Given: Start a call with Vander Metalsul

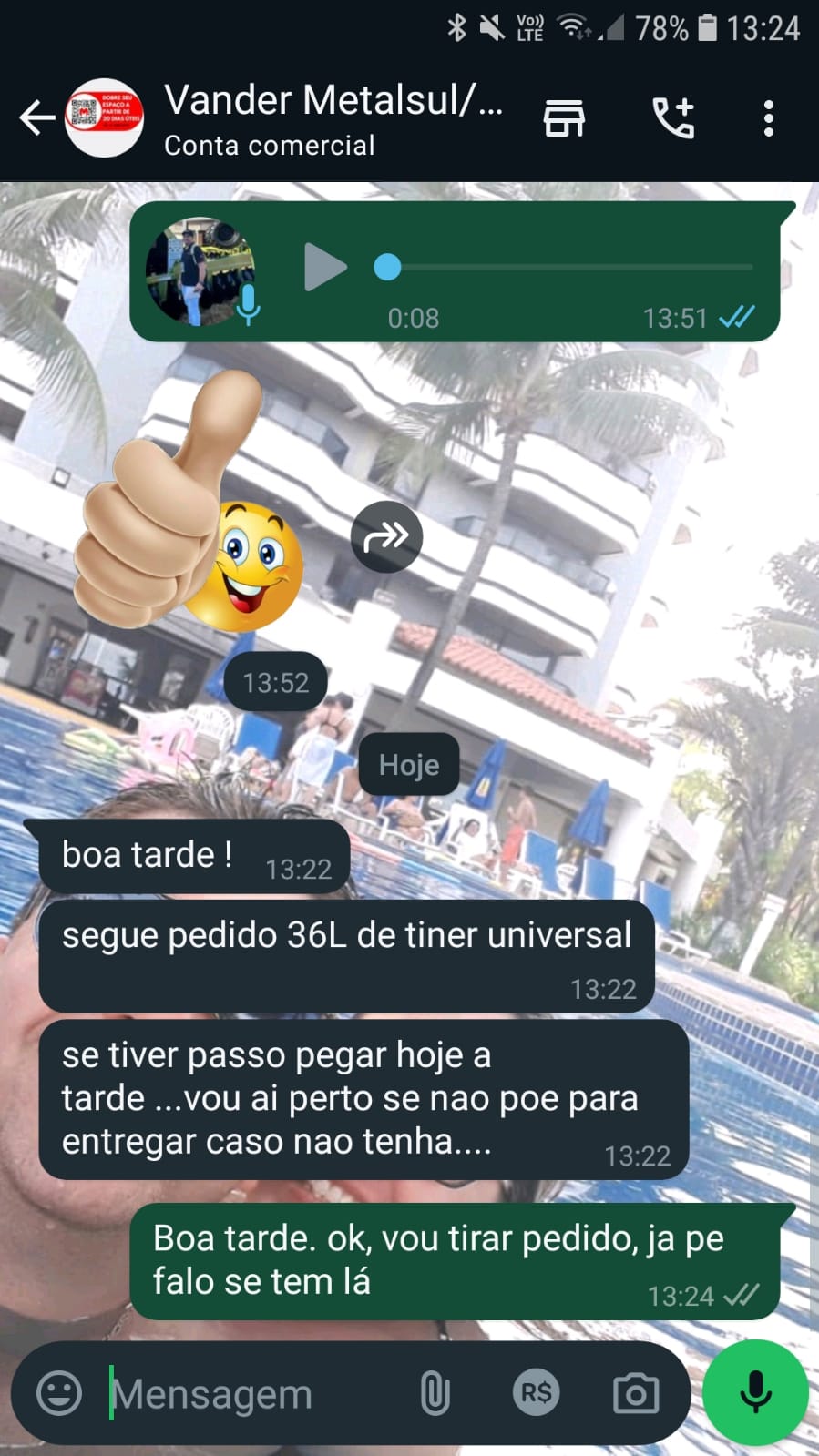Looking at the screenshot, I should [x=674, y=118].
